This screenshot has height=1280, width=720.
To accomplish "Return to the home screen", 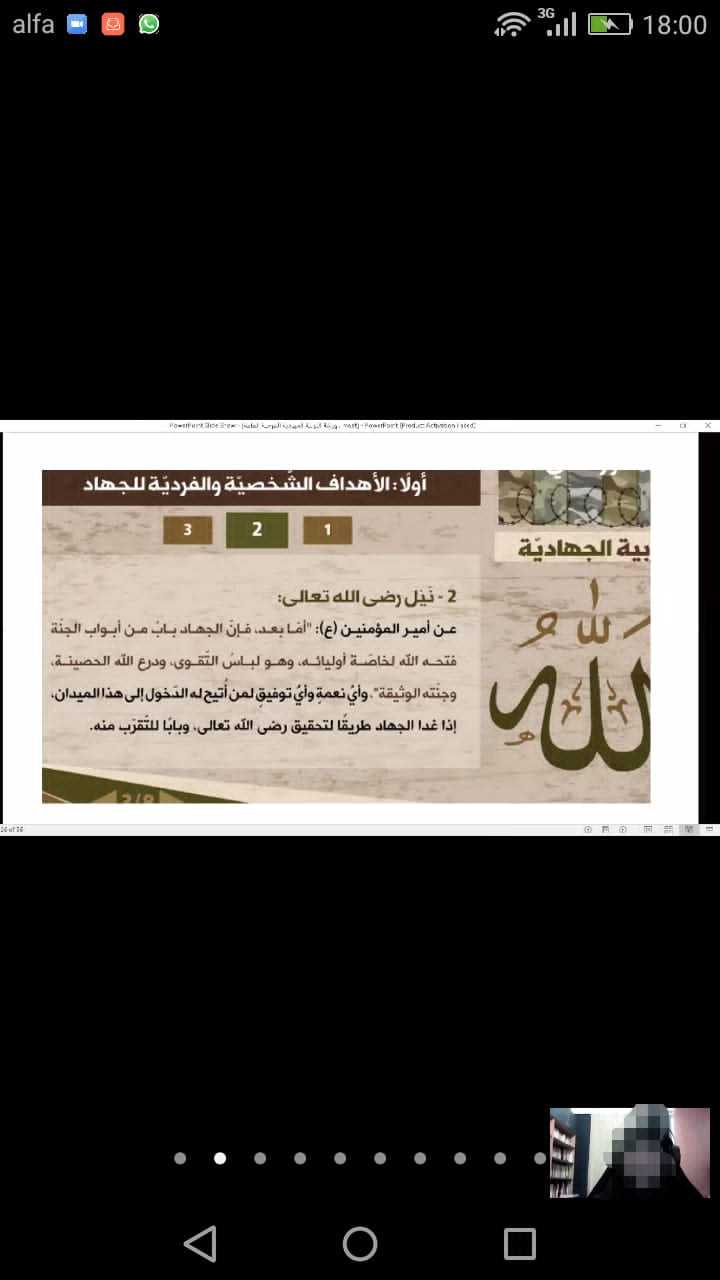I will coord(360,1243).
